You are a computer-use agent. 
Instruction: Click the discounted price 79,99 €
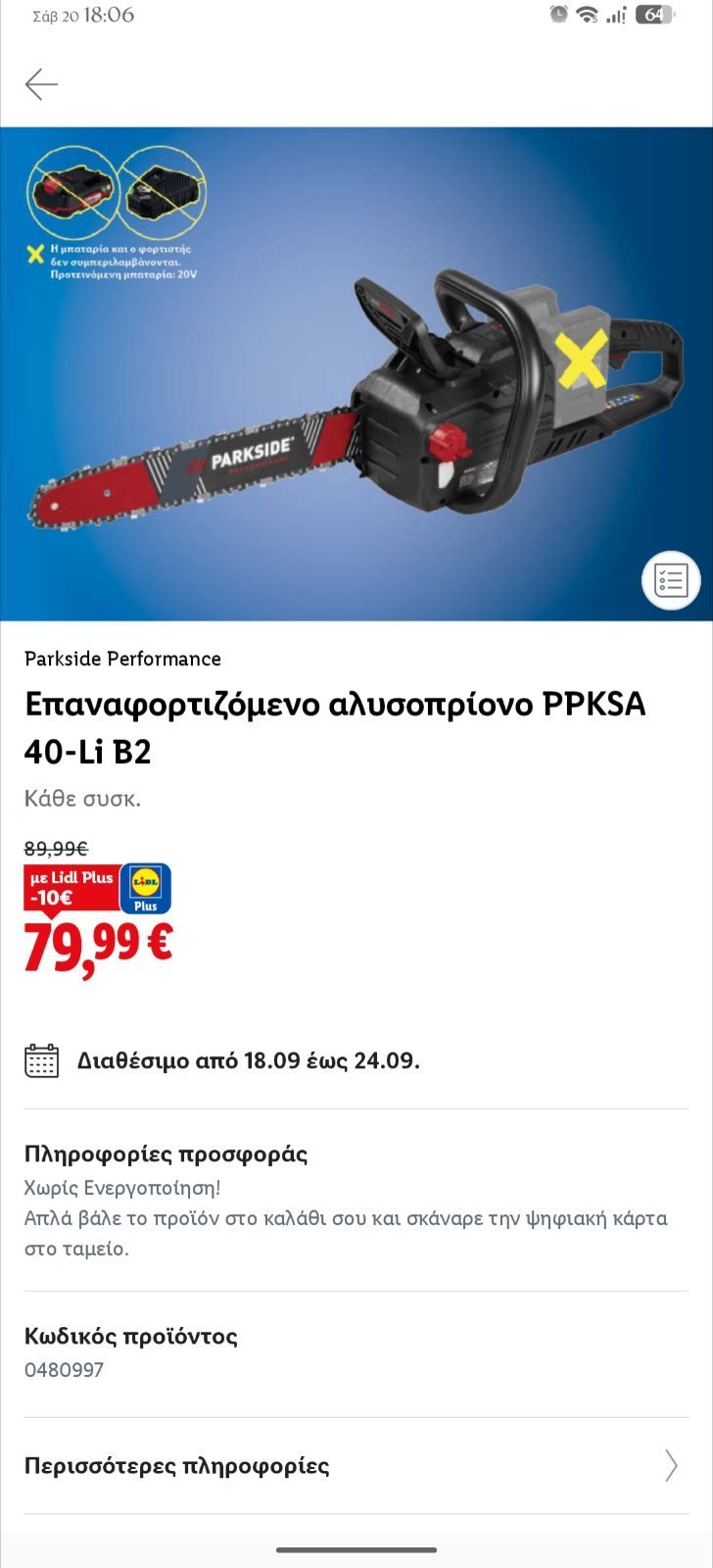click(96, 944)
